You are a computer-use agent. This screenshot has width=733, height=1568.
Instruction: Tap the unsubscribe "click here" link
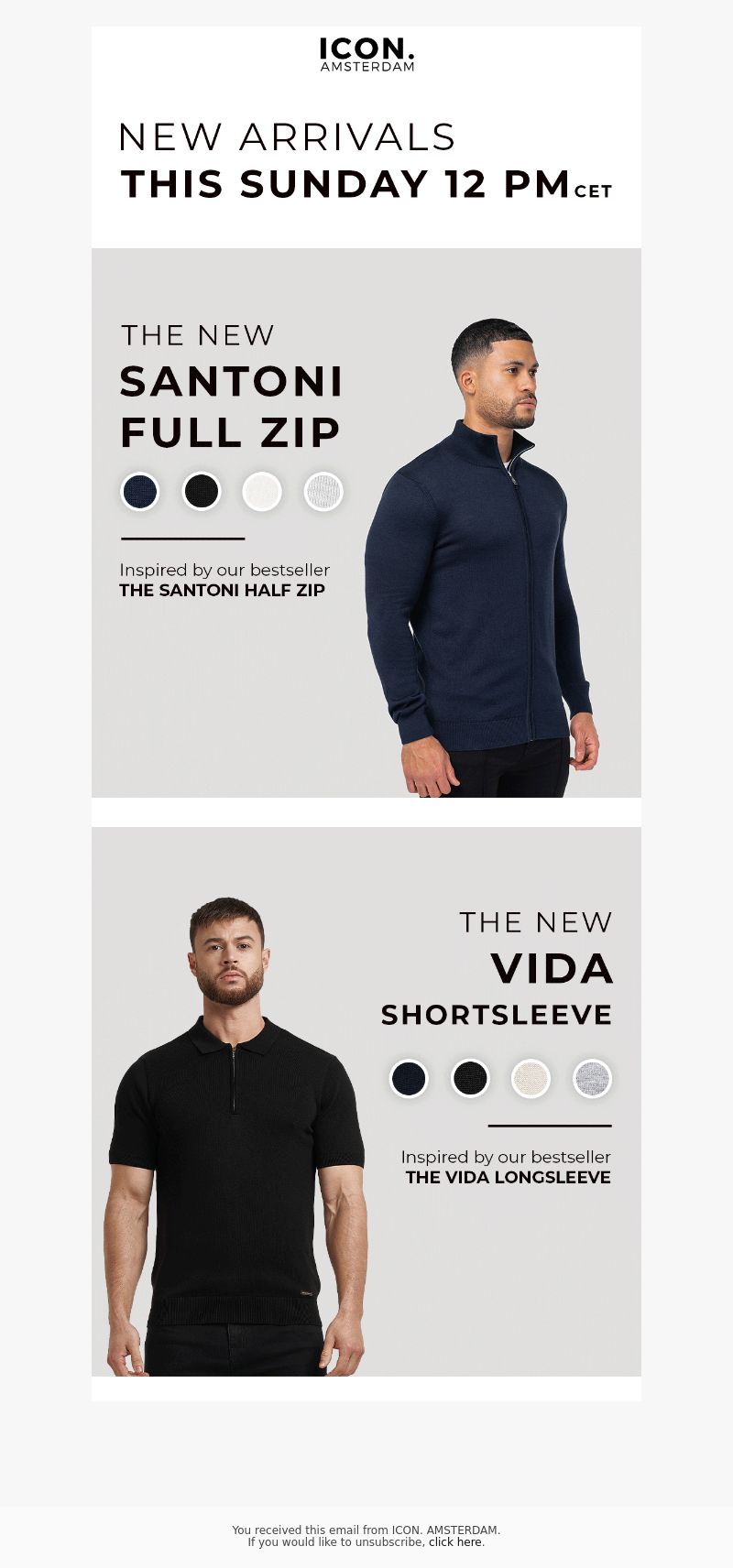(x=454, y=1542)
